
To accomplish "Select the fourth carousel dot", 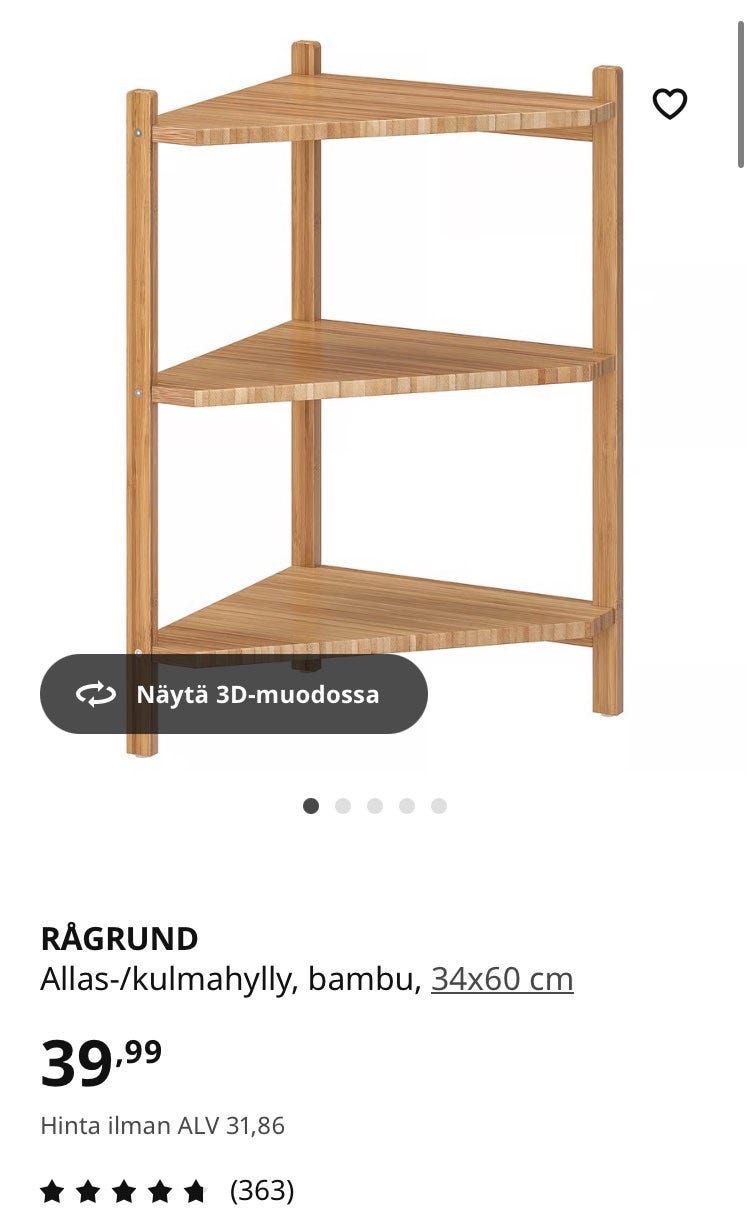I will pyautogui.click(x=405, y=804).
